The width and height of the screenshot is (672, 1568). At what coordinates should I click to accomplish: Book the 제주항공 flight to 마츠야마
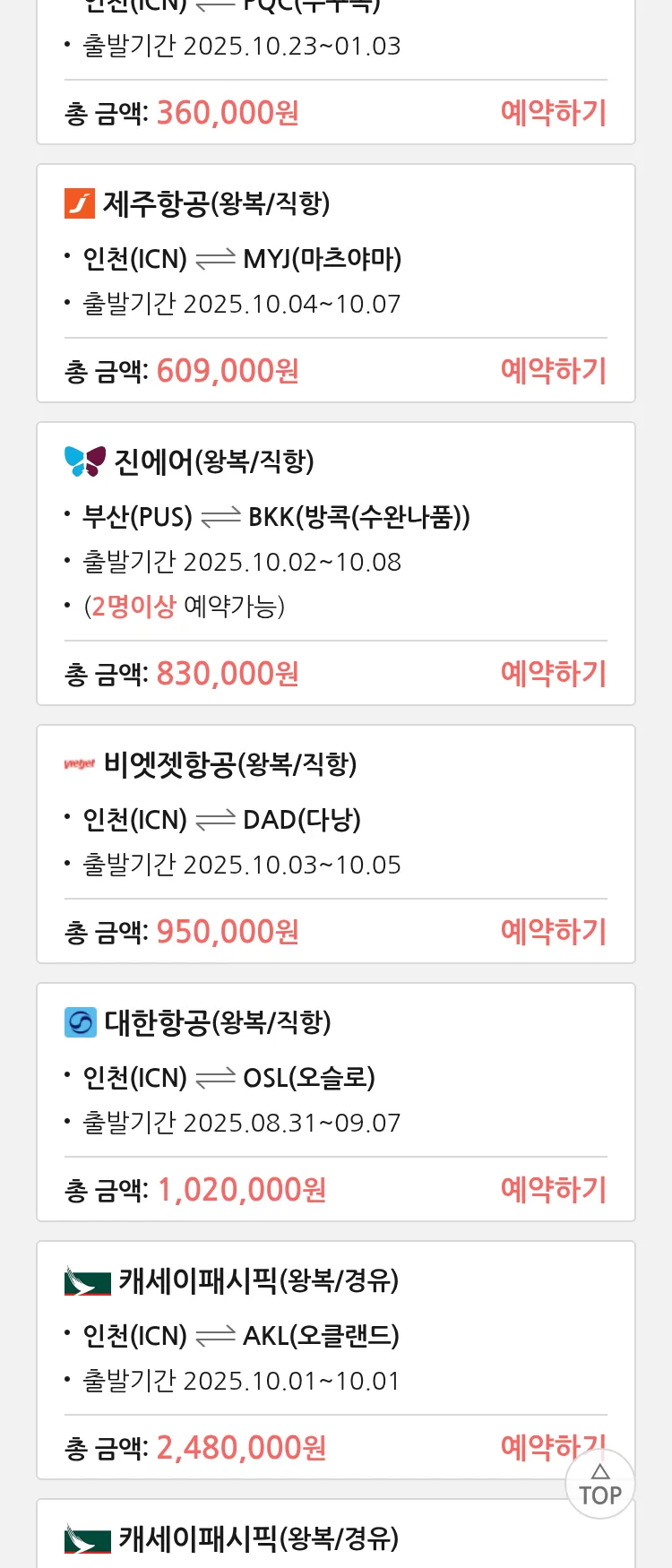(x=553, y=371)
